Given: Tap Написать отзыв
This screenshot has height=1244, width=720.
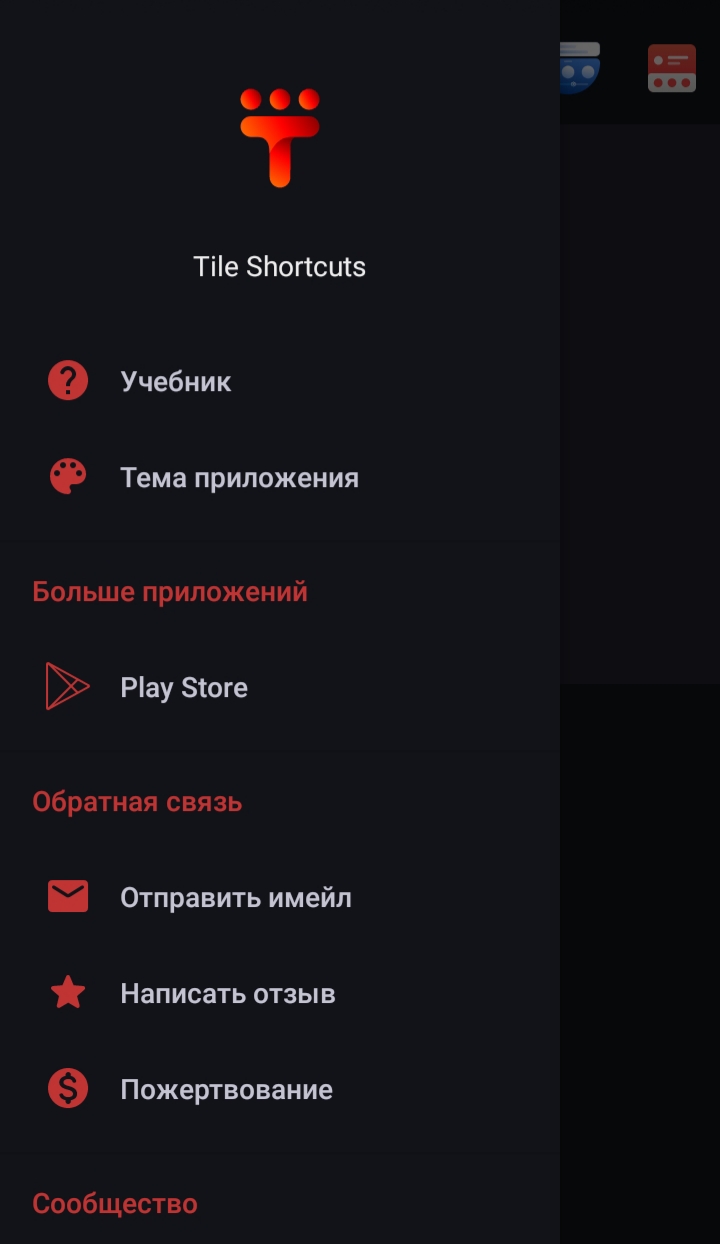Looking at the screenshot, I should click(227, 994).
